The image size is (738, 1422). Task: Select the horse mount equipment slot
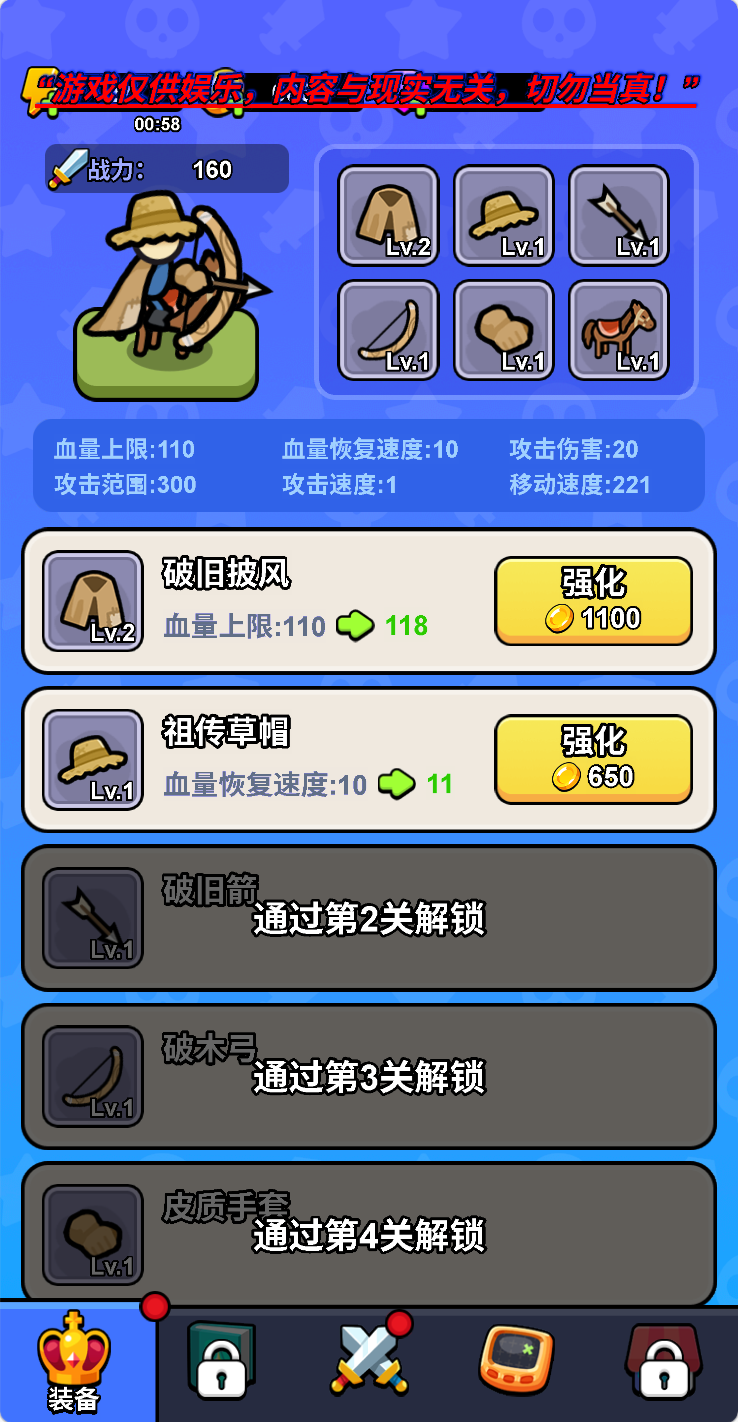click(619, 331)
